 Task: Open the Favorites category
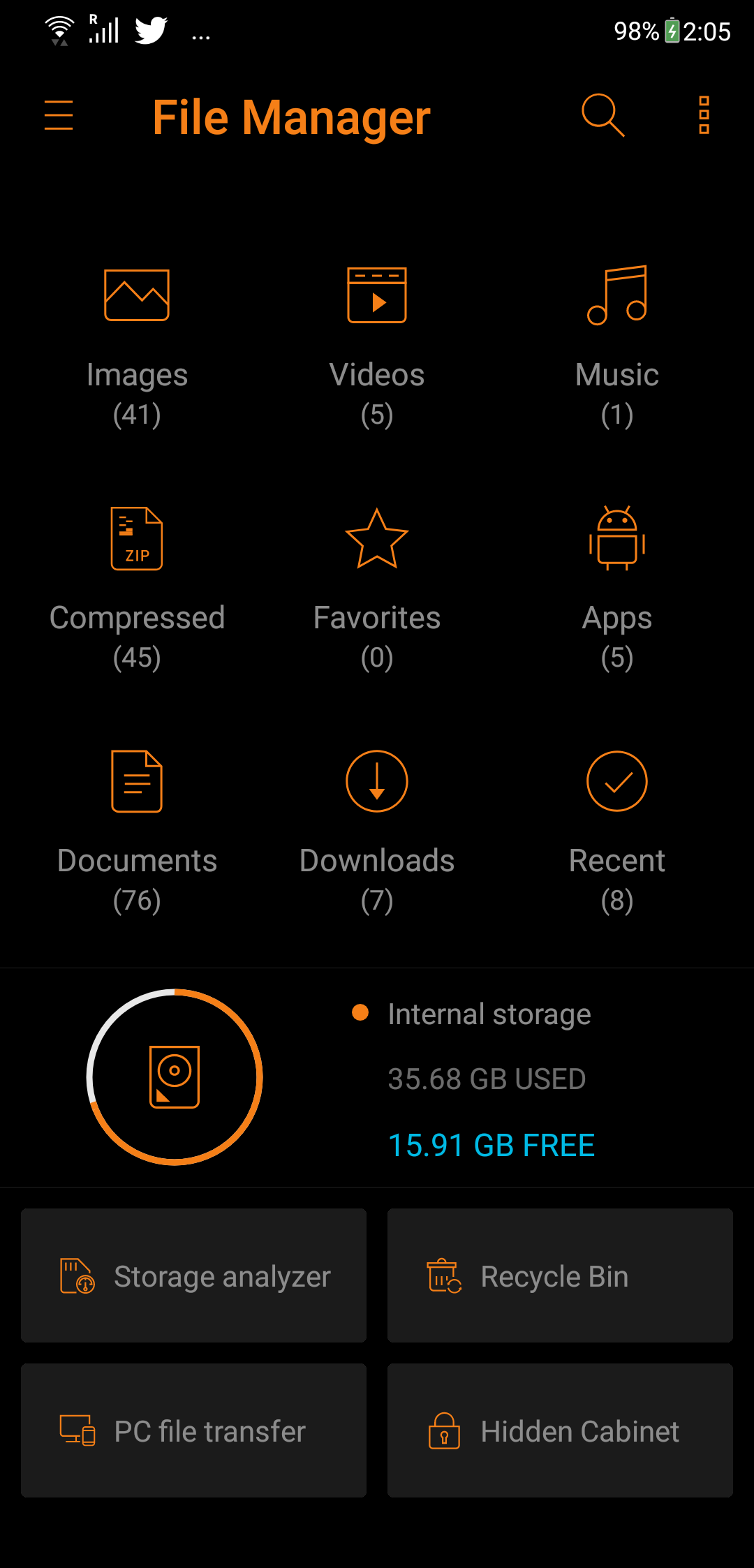(x=377, y=590)
